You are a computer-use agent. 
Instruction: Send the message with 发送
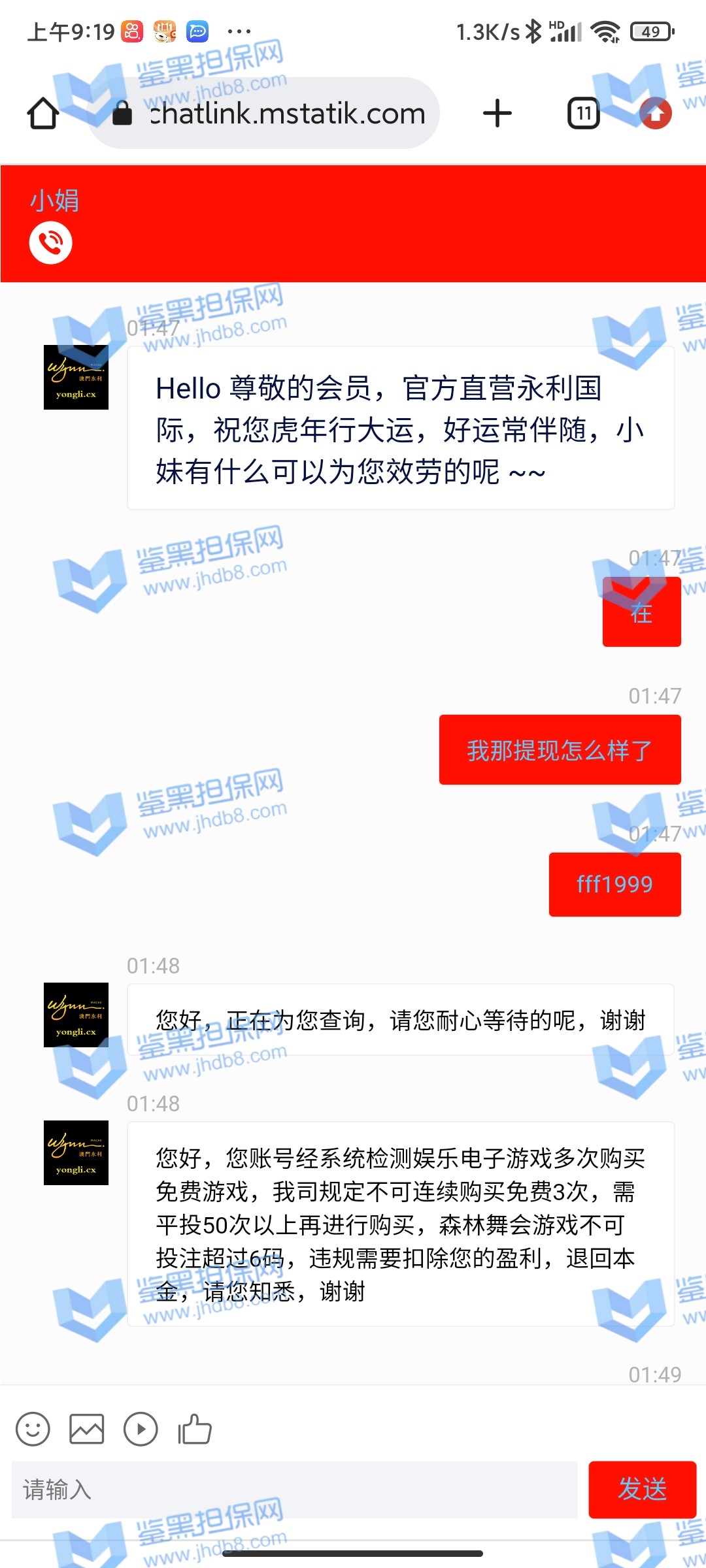tap(642, 1490)
